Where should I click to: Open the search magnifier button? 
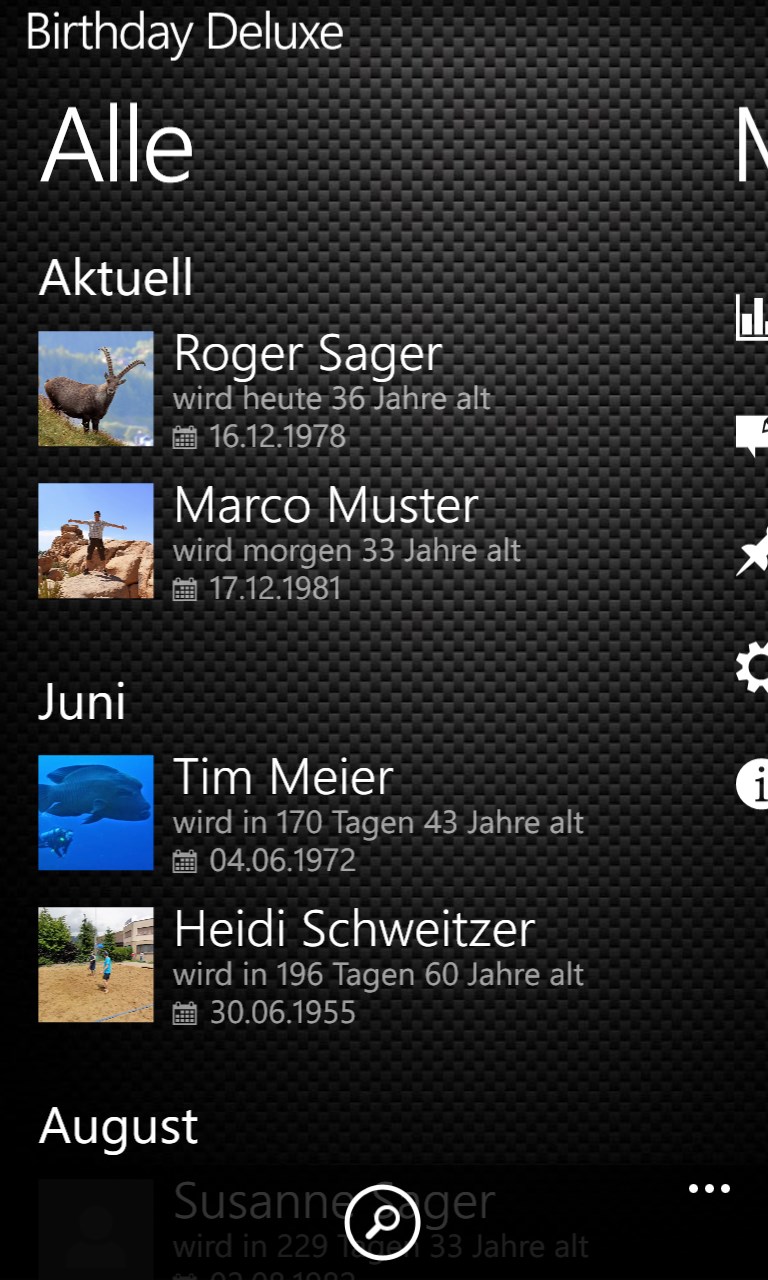(381, 1221)
